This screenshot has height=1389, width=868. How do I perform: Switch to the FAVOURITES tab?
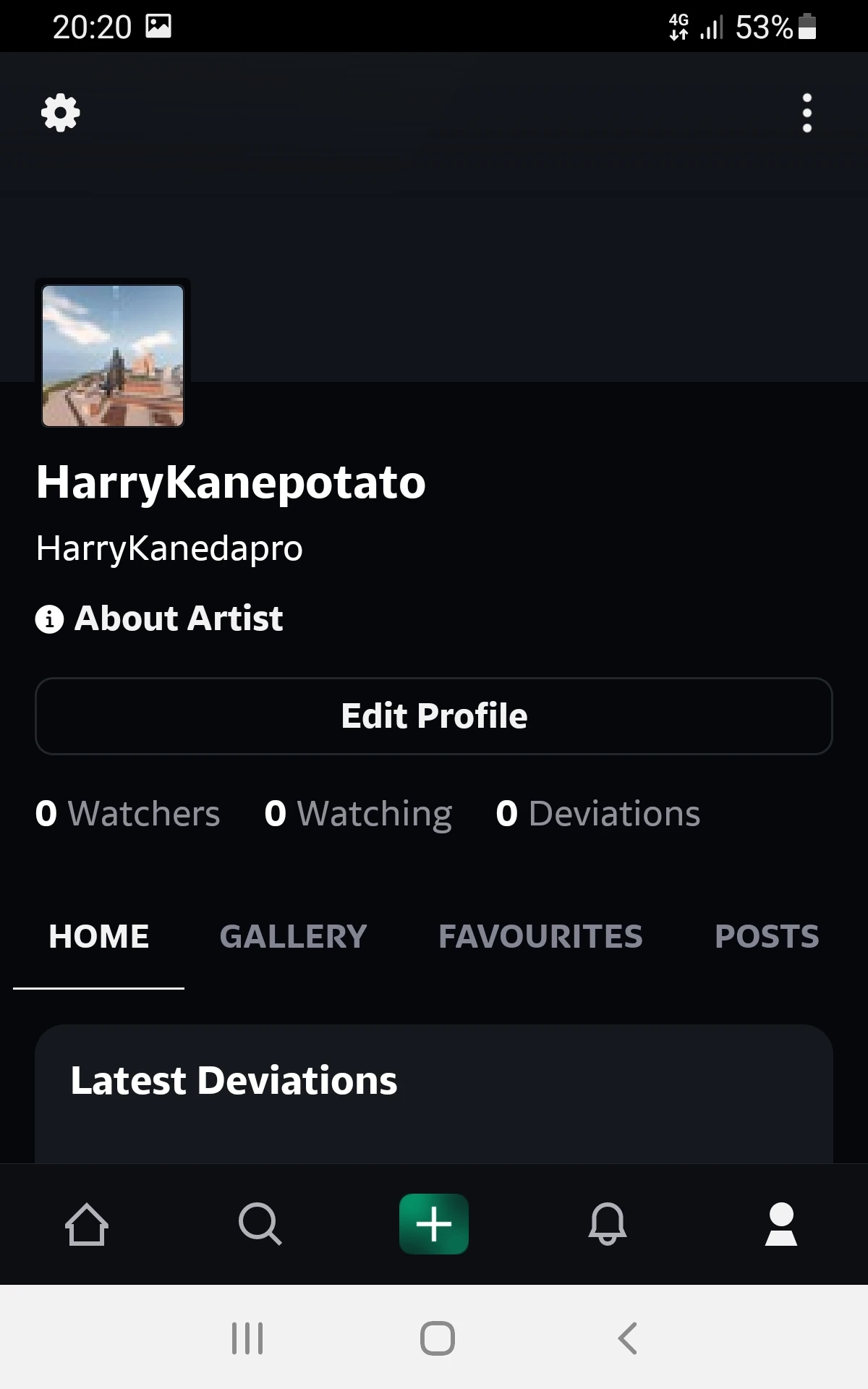pyautogui.click(x=540, y=936)
